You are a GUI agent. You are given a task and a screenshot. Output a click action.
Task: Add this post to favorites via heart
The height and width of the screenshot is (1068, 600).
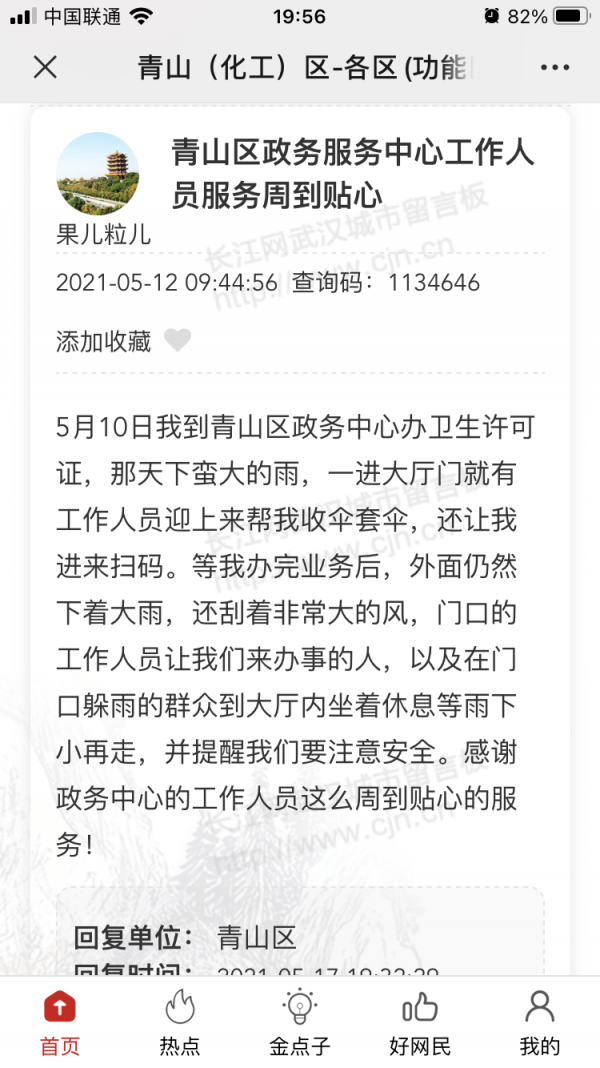[x=177, y=341]
